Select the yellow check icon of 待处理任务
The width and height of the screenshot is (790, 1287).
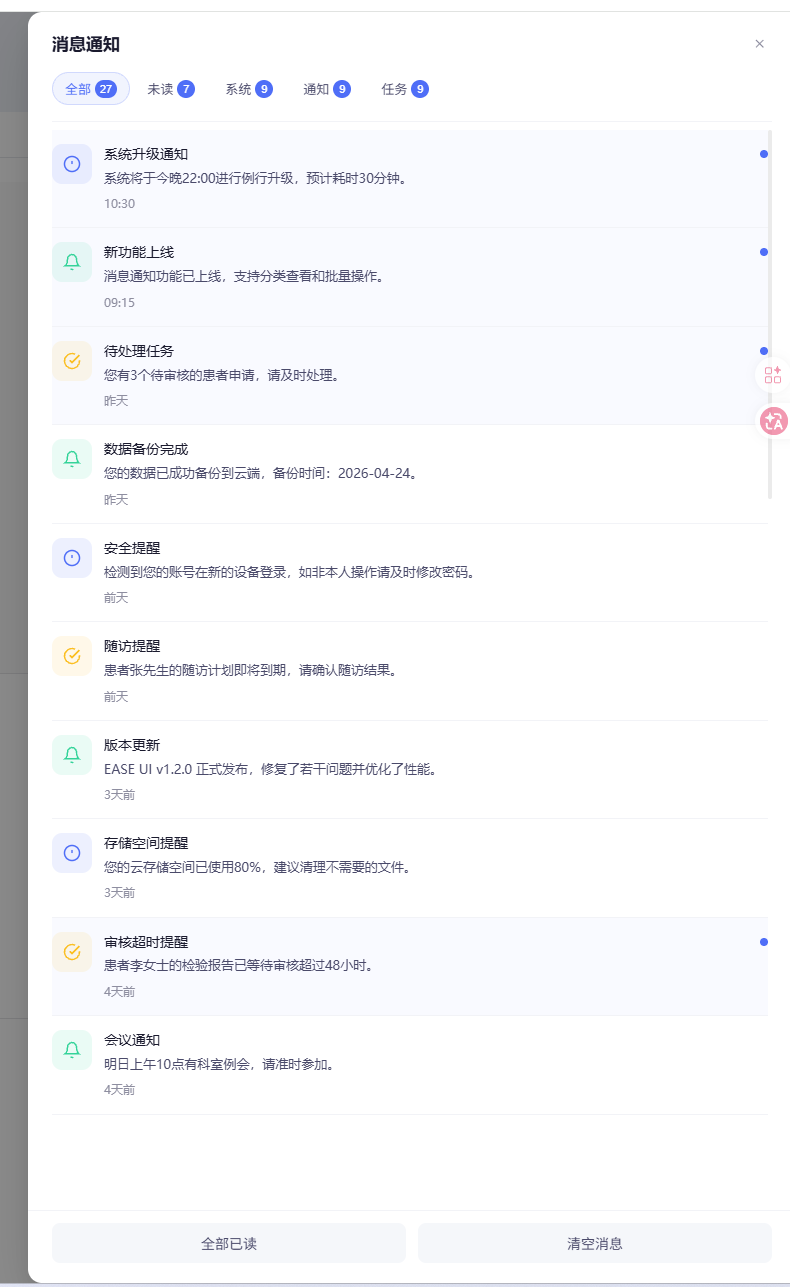coord(71,361)
